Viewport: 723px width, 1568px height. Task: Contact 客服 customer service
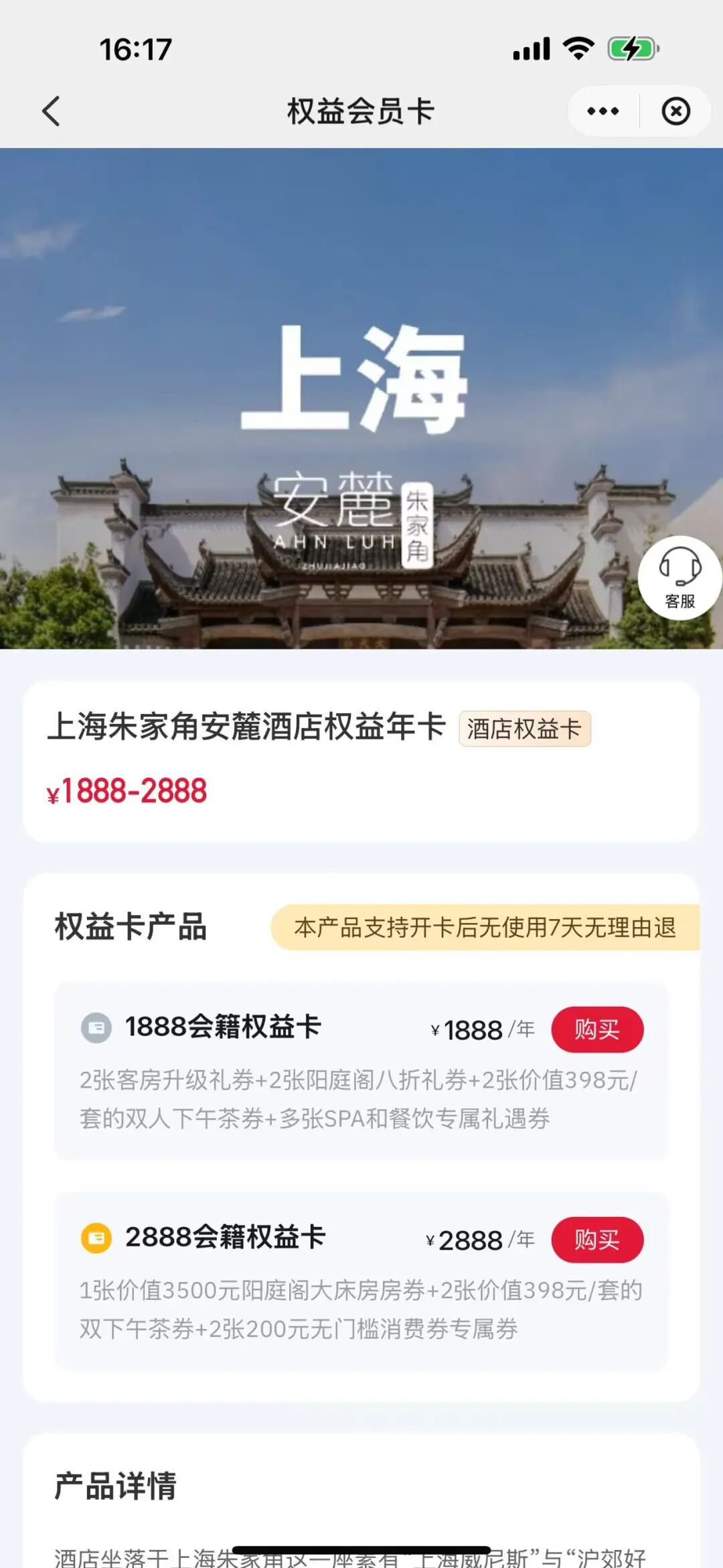pos(679,578)
